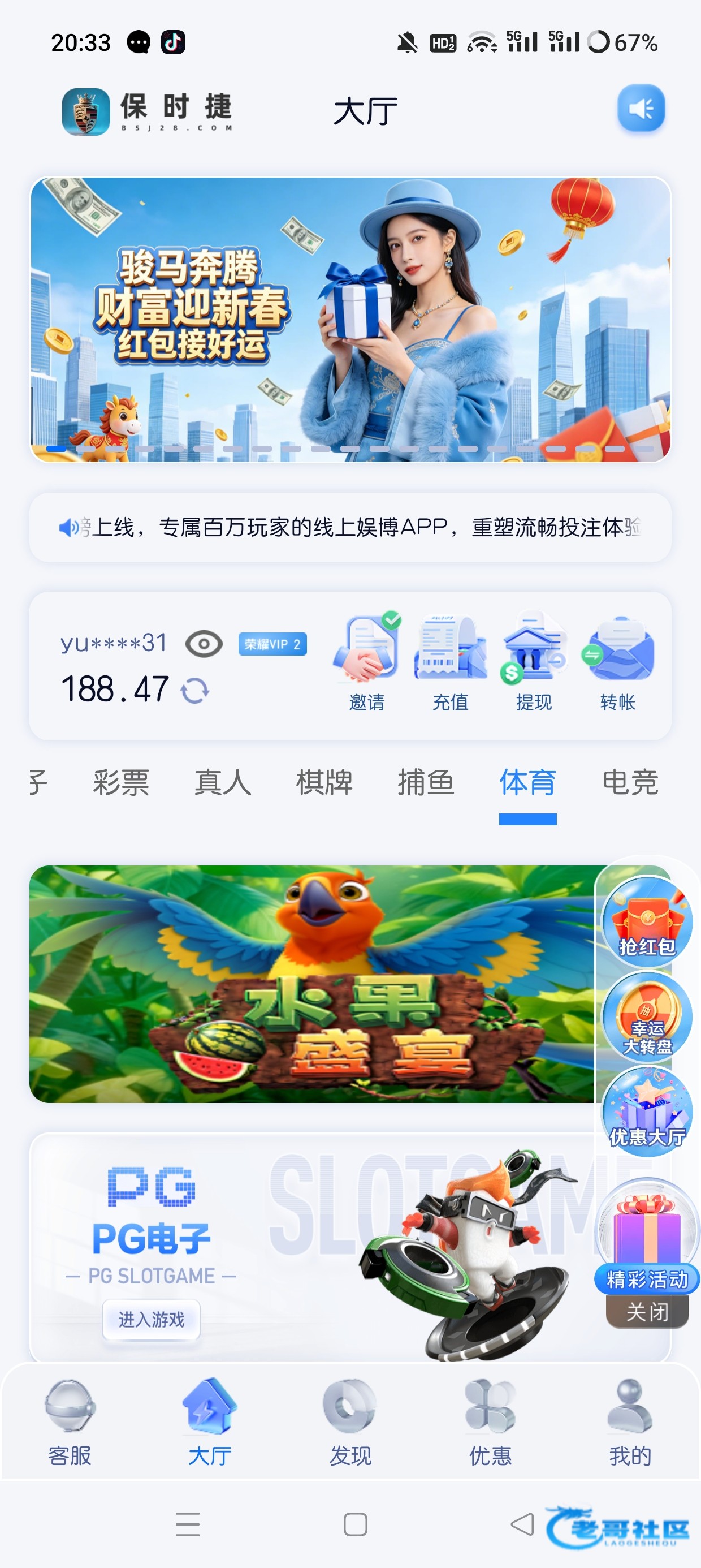The image size is (701, 1568).
Task: Mute sound with the speaker icon
Action: (641, 109)
